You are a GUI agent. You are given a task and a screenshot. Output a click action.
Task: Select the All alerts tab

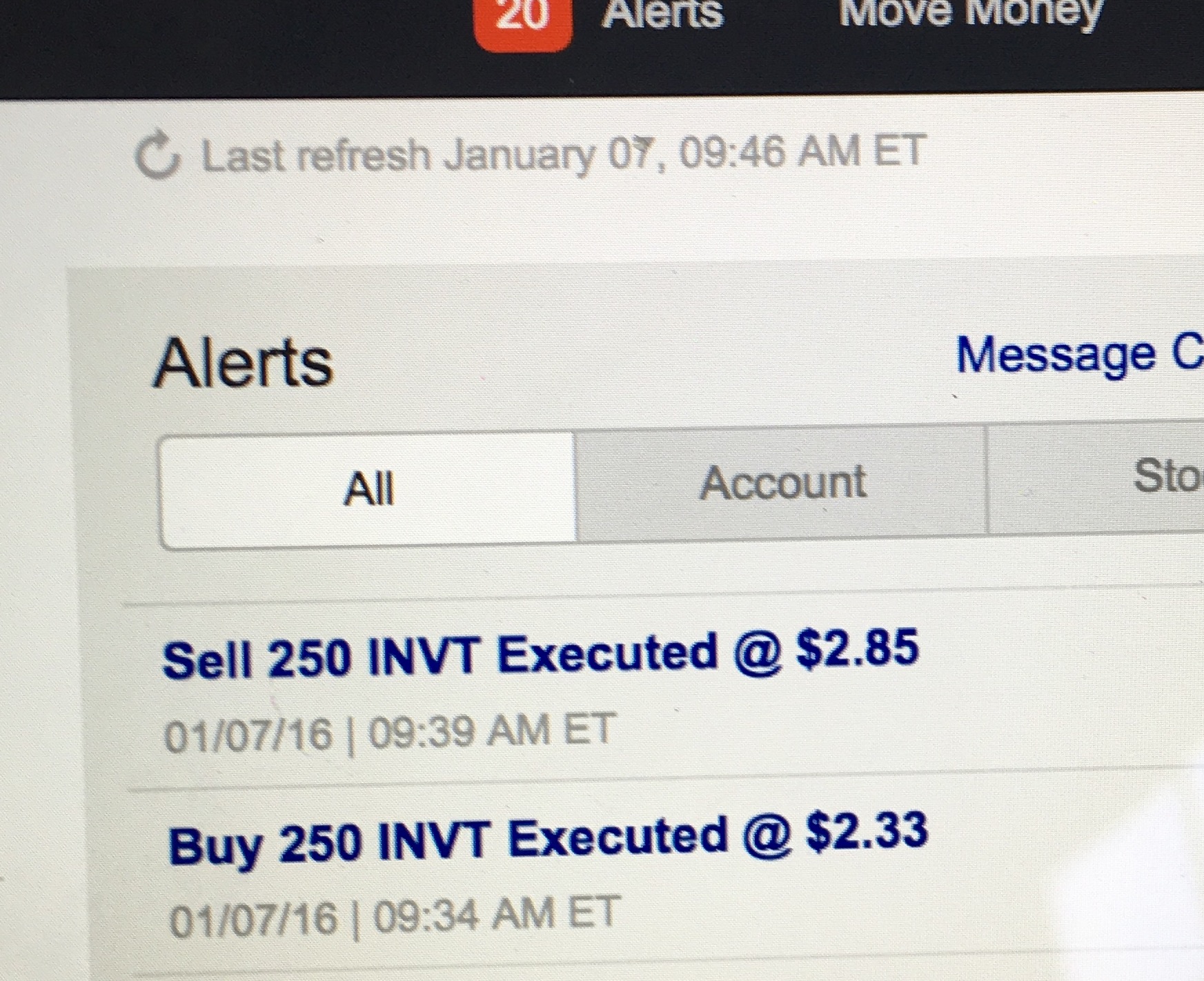click(x=368, y=490)
